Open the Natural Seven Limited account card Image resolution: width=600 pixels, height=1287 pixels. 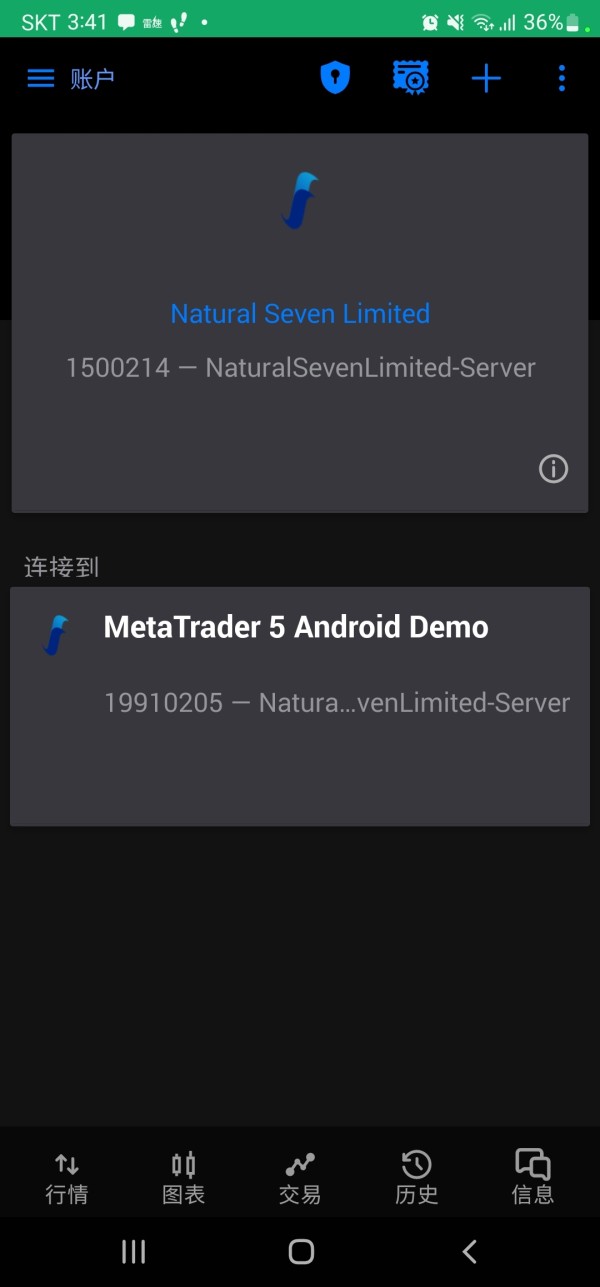(300, 323)
